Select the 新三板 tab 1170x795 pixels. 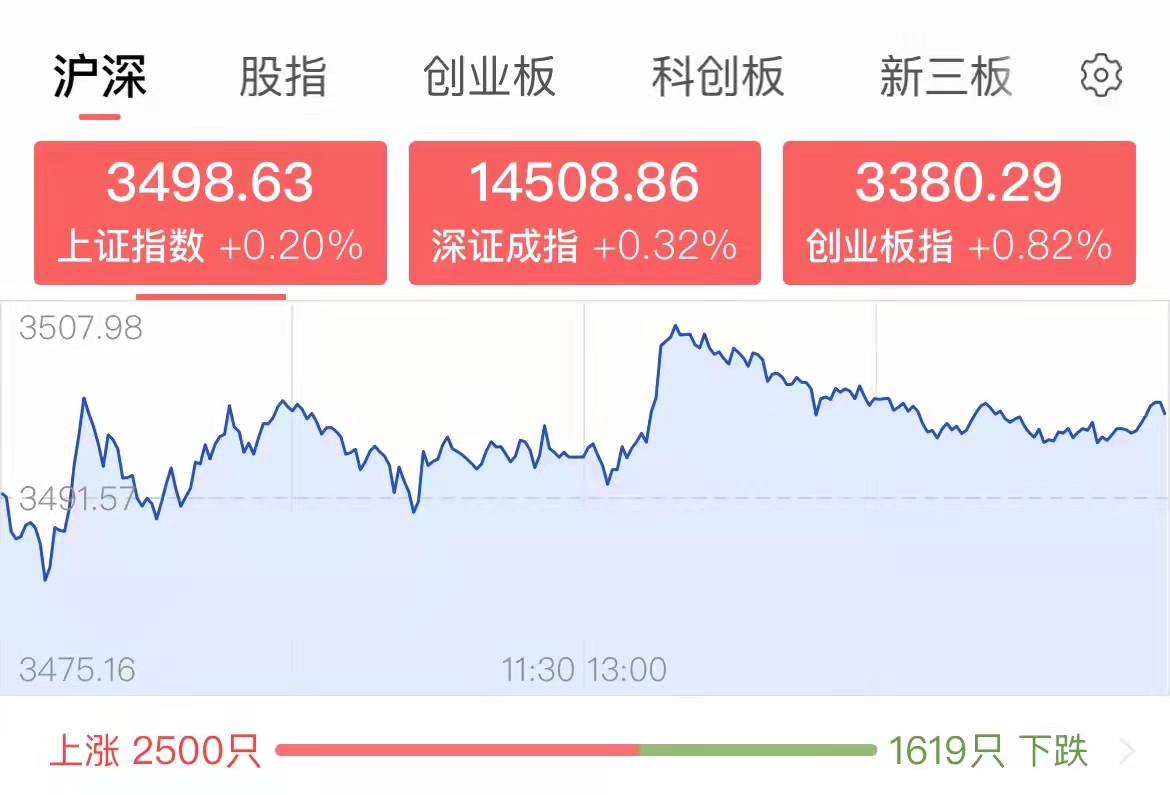pos(946,77)
